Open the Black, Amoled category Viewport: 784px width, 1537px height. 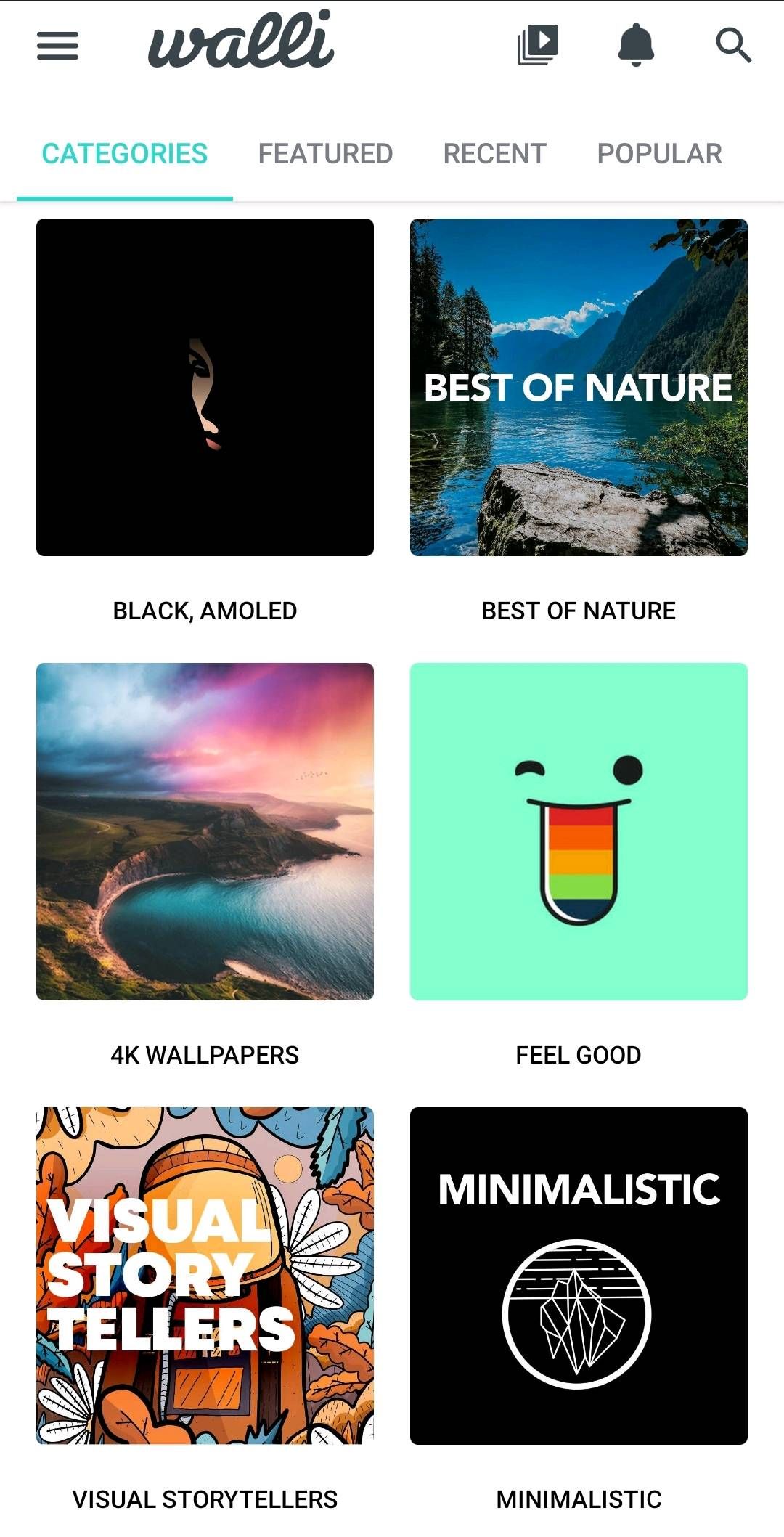click(205, 388)
